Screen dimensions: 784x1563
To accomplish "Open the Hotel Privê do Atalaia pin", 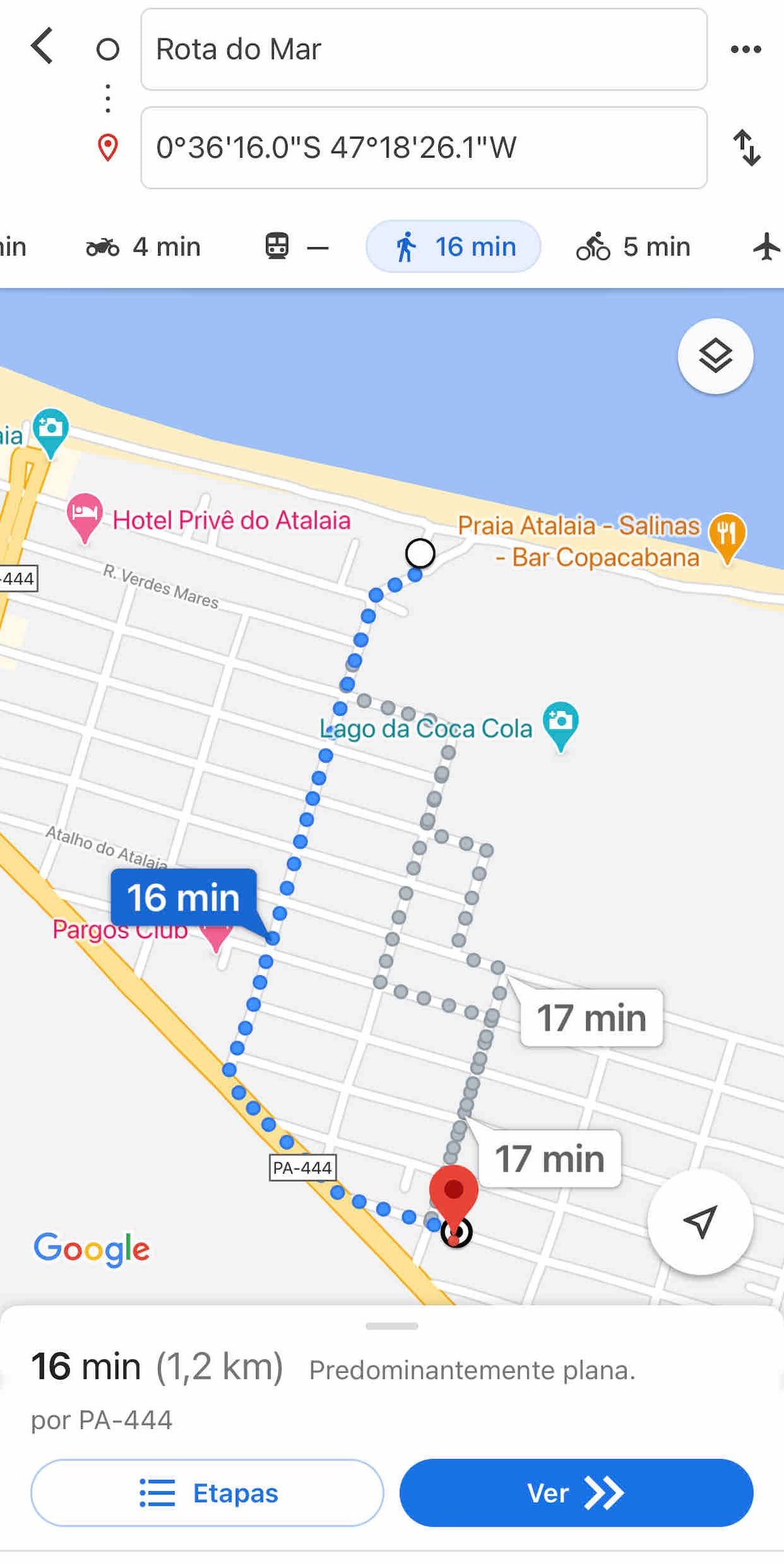I will 84,517.
